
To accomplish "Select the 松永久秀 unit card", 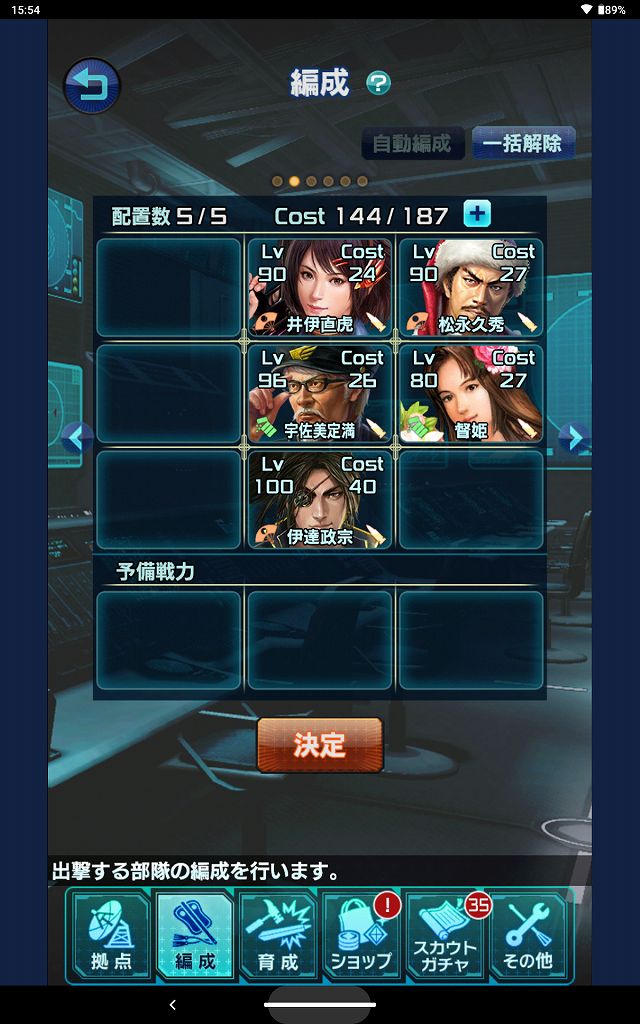I will pyautogui.click(x=471, y=287).
